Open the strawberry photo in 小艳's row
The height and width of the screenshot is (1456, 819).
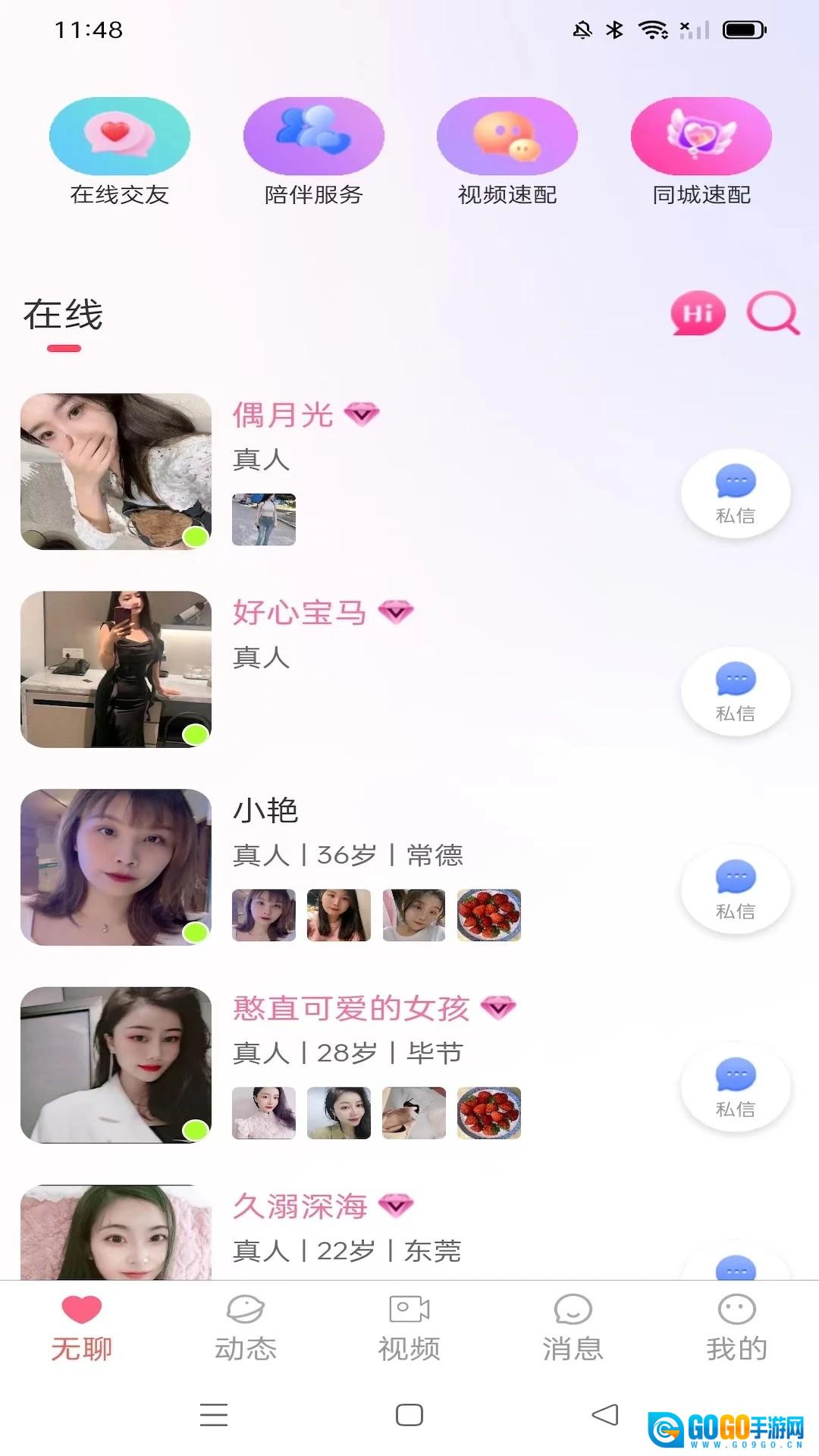(489, 915)
